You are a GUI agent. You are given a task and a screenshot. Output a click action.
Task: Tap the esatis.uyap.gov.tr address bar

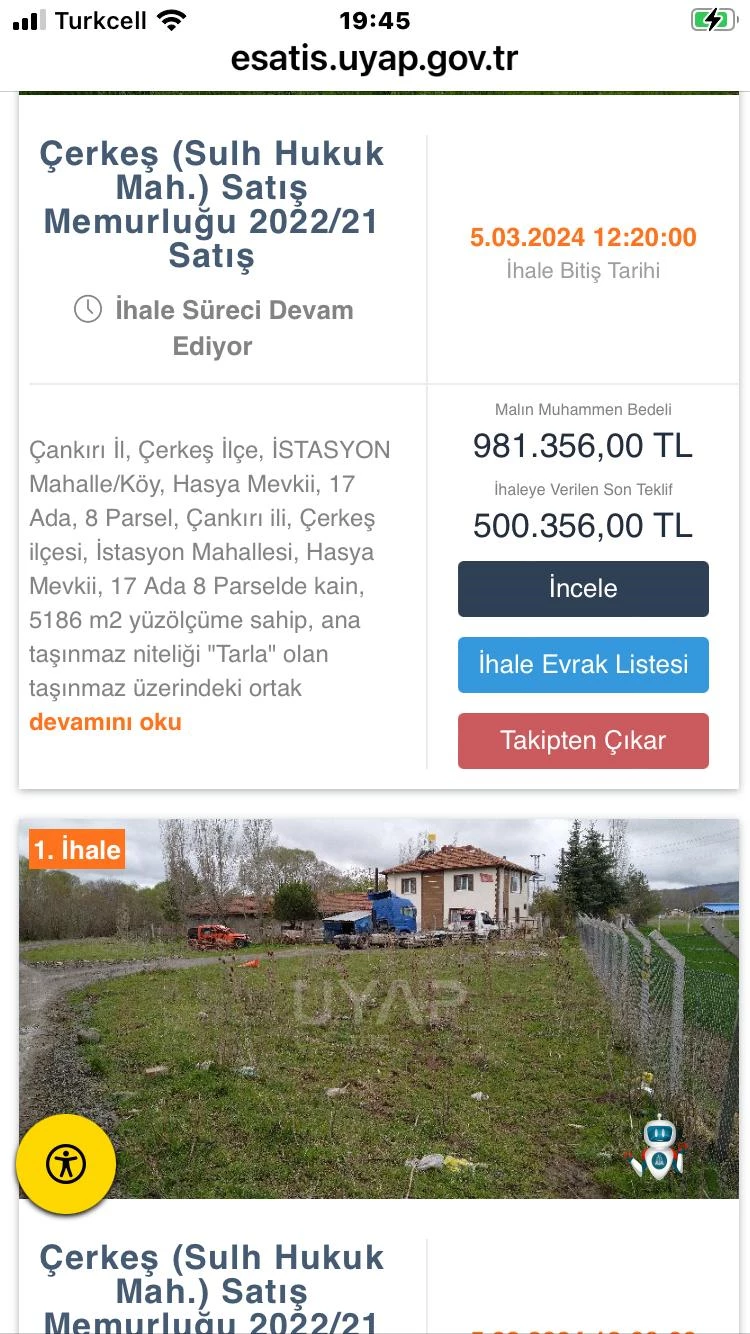[375, 58]
